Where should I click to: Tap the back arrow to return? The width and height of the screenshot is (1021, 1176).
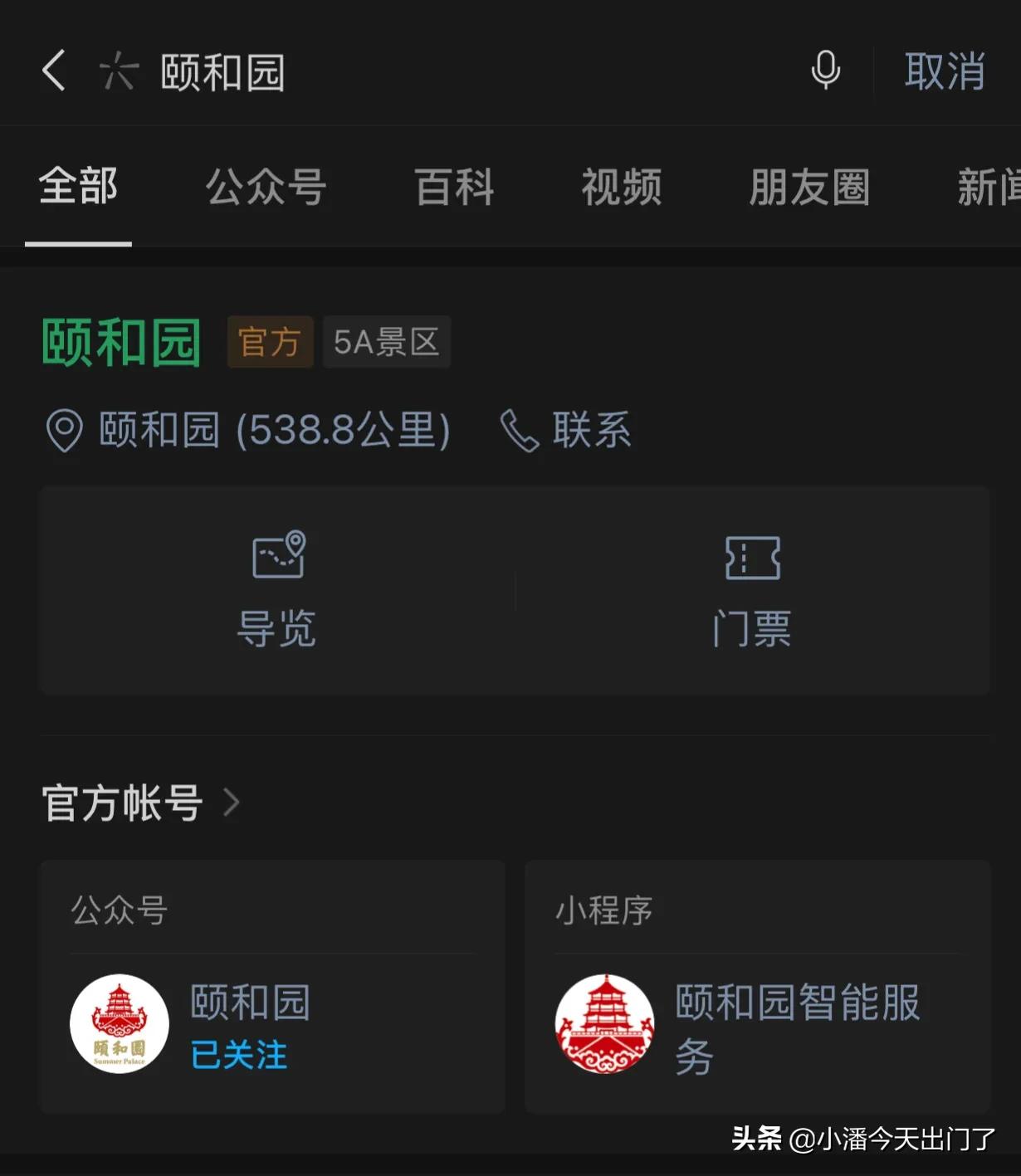point(53,71)
